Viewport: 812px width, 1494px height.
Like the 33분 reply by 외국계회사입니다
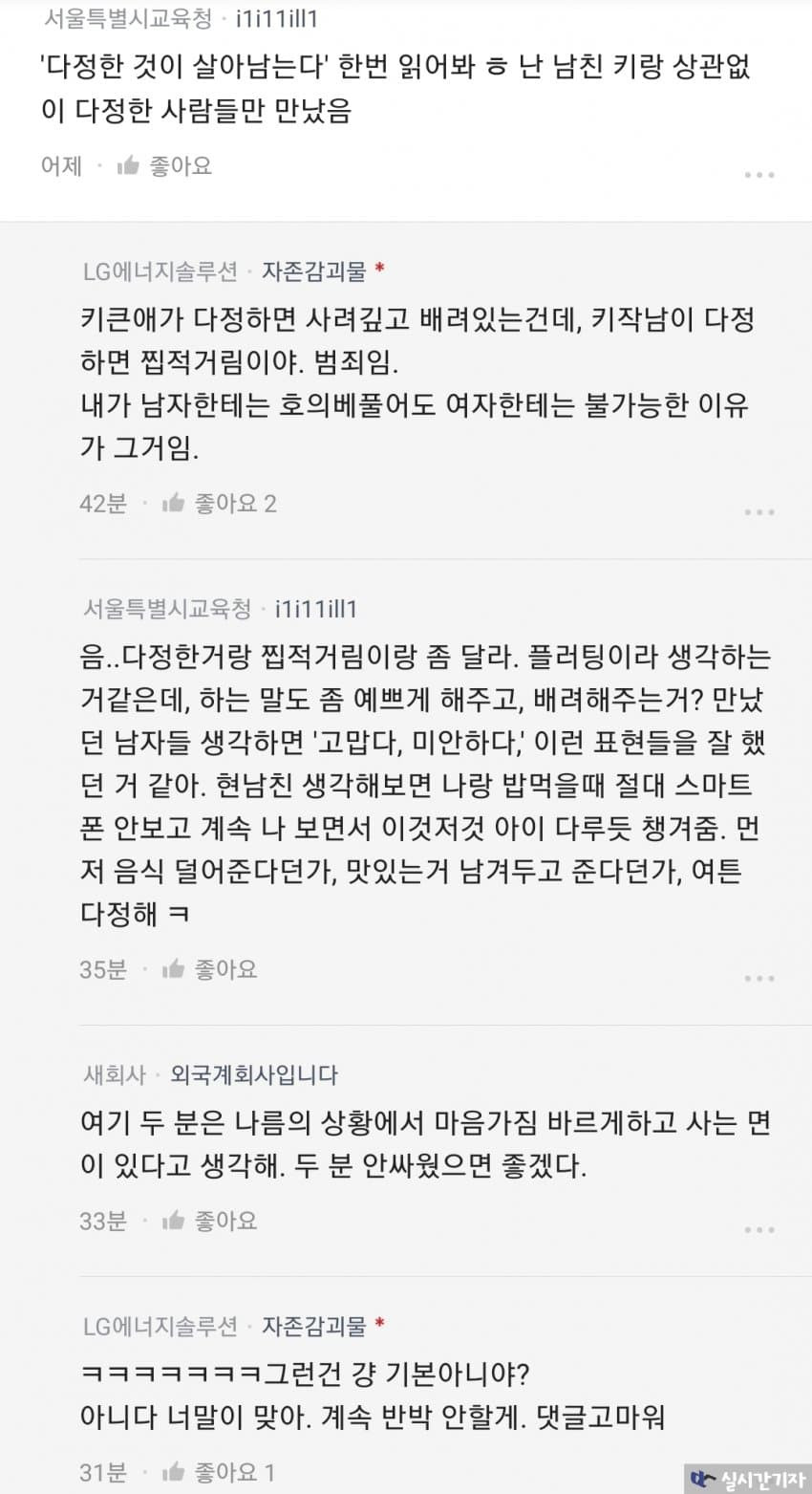tap(209, 1221)
